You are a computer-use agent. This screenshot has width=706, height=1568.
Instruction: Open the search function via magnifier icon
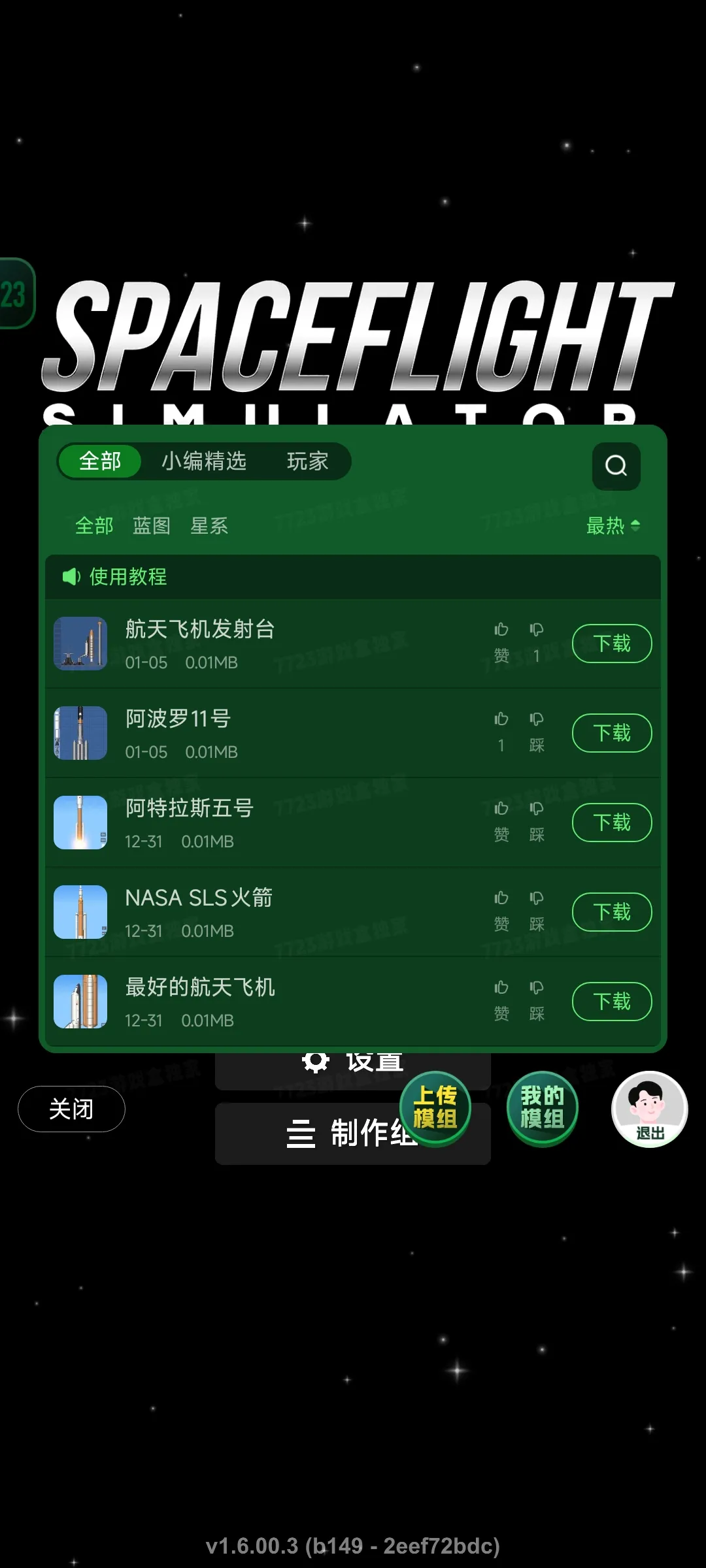[615, 466]
